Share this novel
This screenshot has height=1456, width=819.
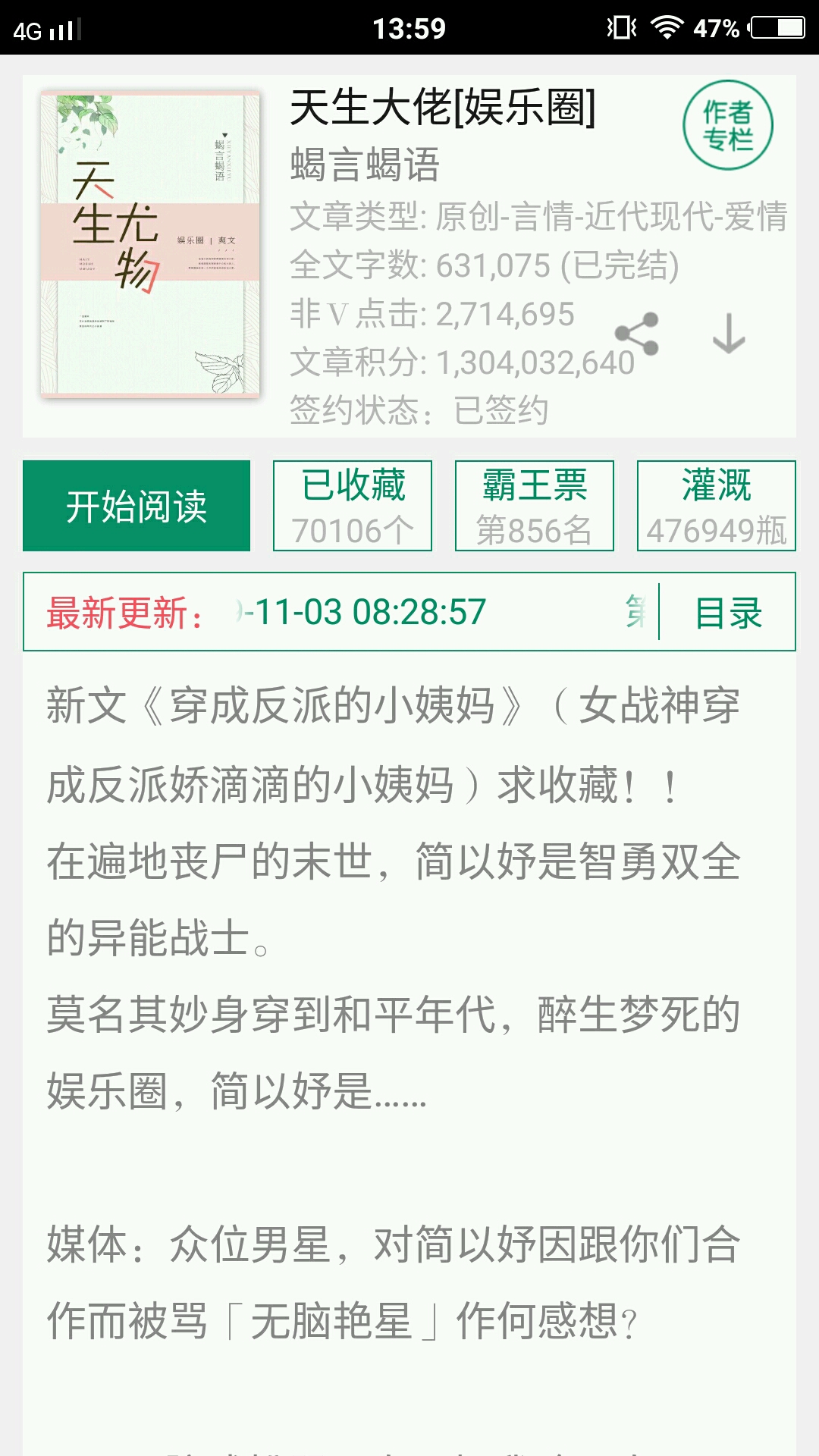(x=637, y=334)
